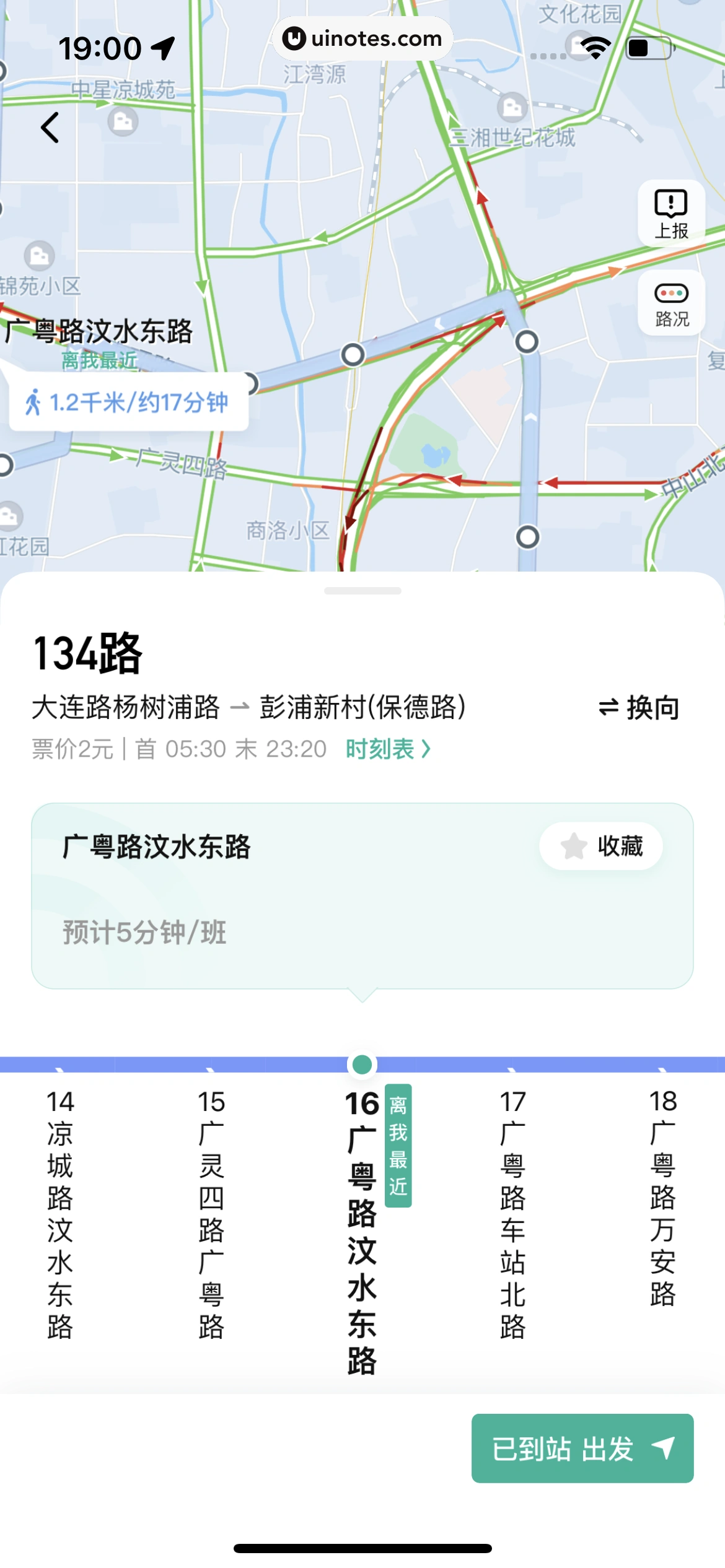Open the 时刻表 timetable link
The height and width of the screenshot is (1568, 725).
[x=387, y=749]
